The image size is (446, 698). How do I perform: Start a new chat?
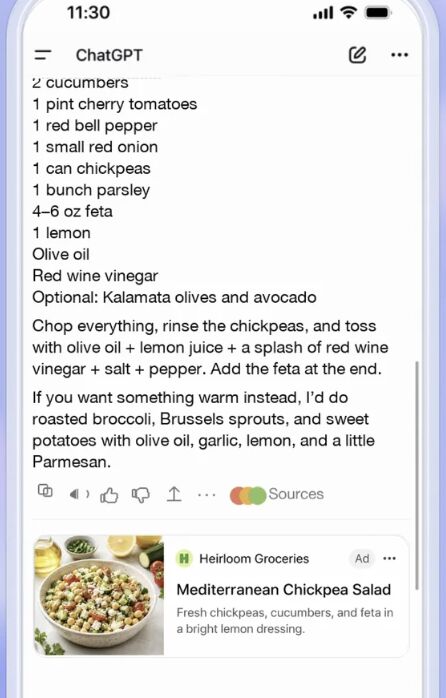coord(357,55)
